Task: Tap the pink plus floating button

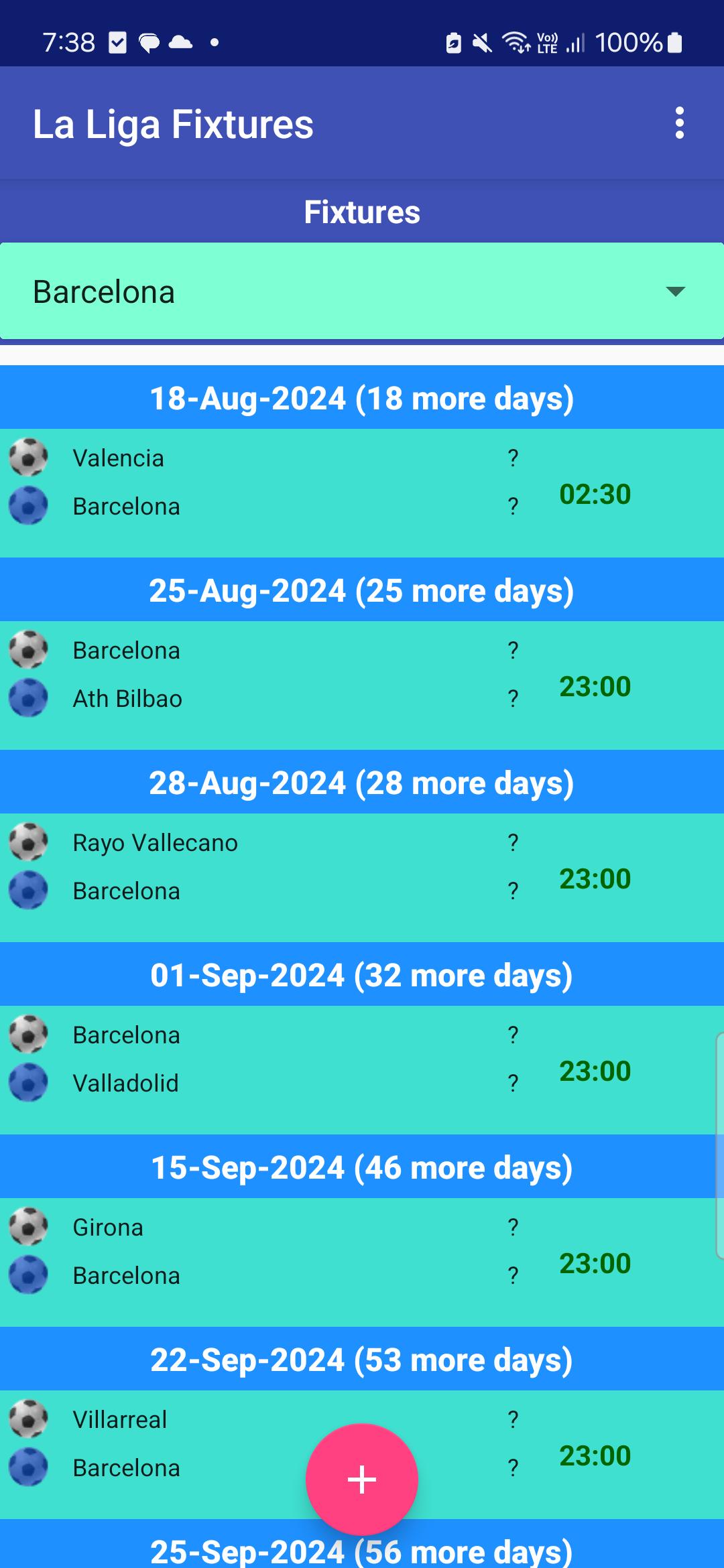Action: [362, 1479]
